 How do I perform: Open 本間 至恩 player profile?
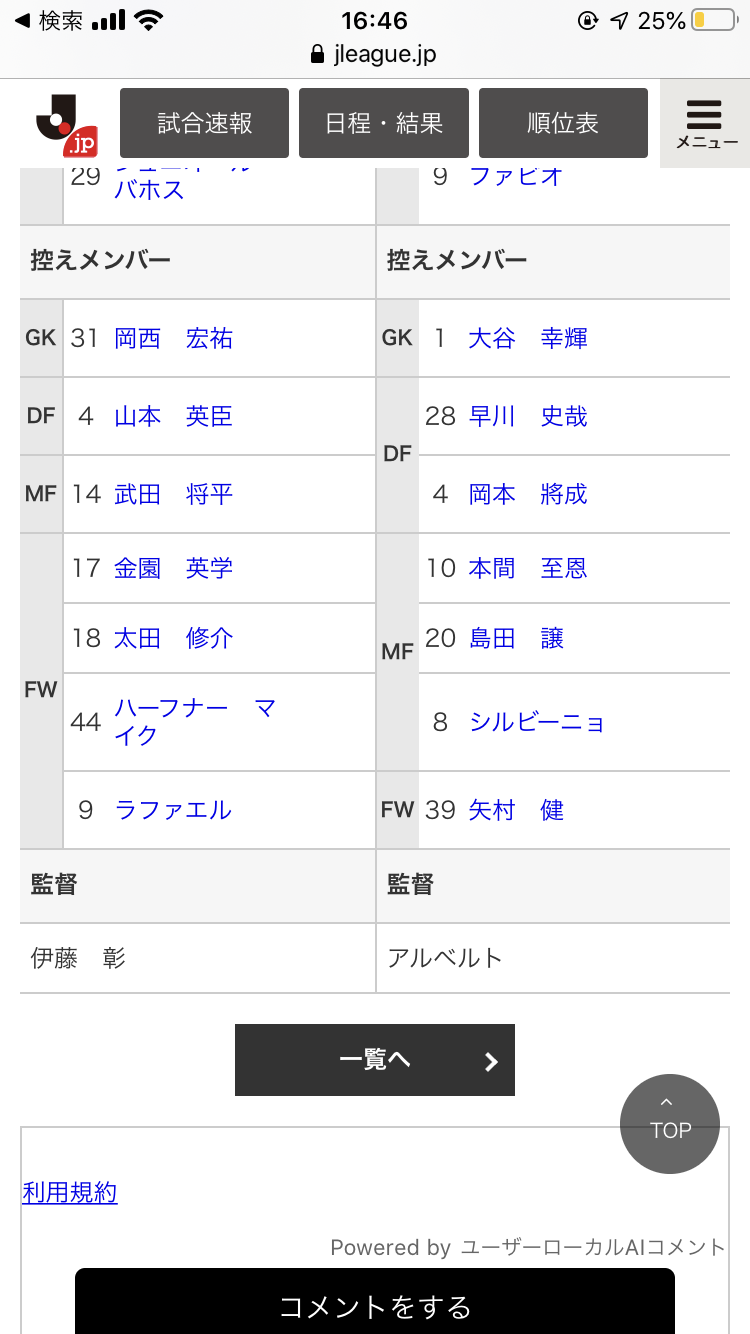[x=528, y=568]
